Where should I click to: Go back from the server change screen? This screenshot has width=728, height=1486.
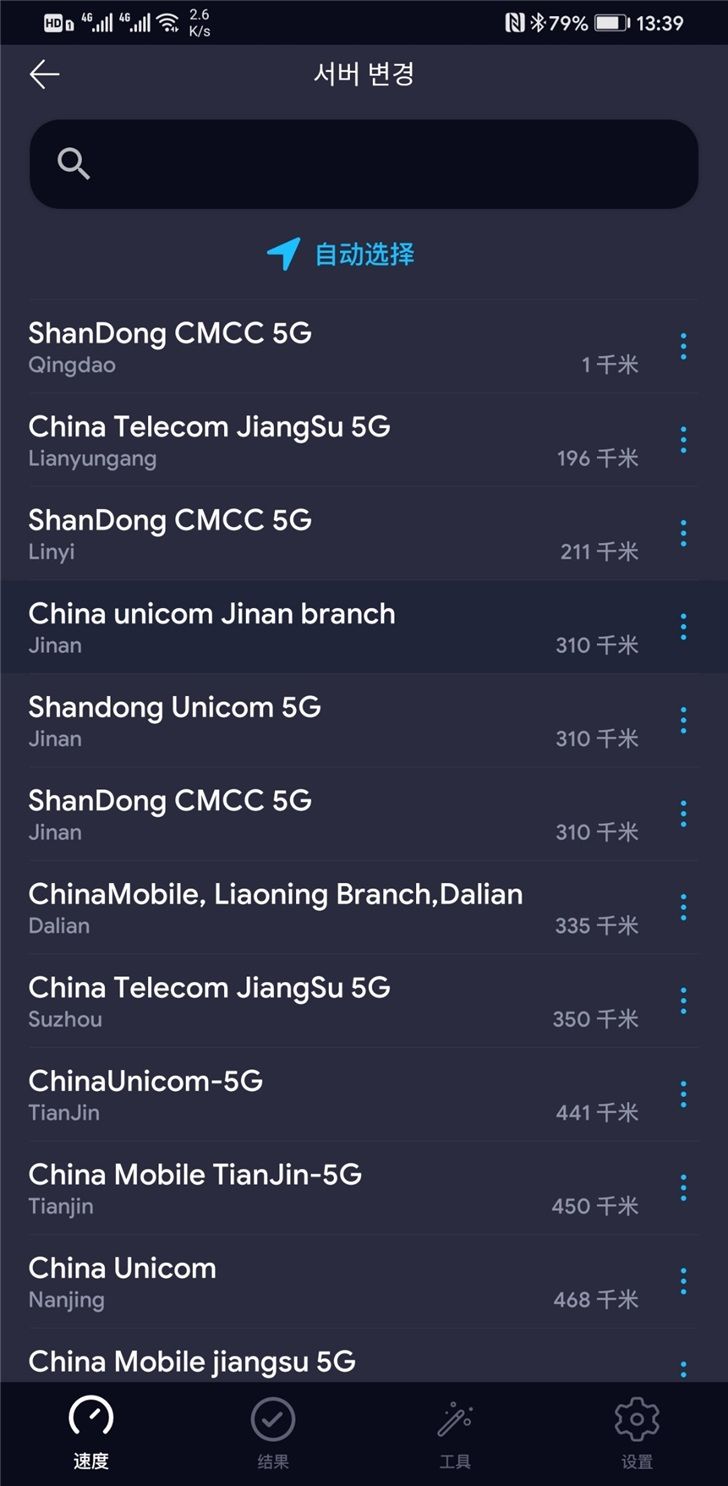click(45, 74)
